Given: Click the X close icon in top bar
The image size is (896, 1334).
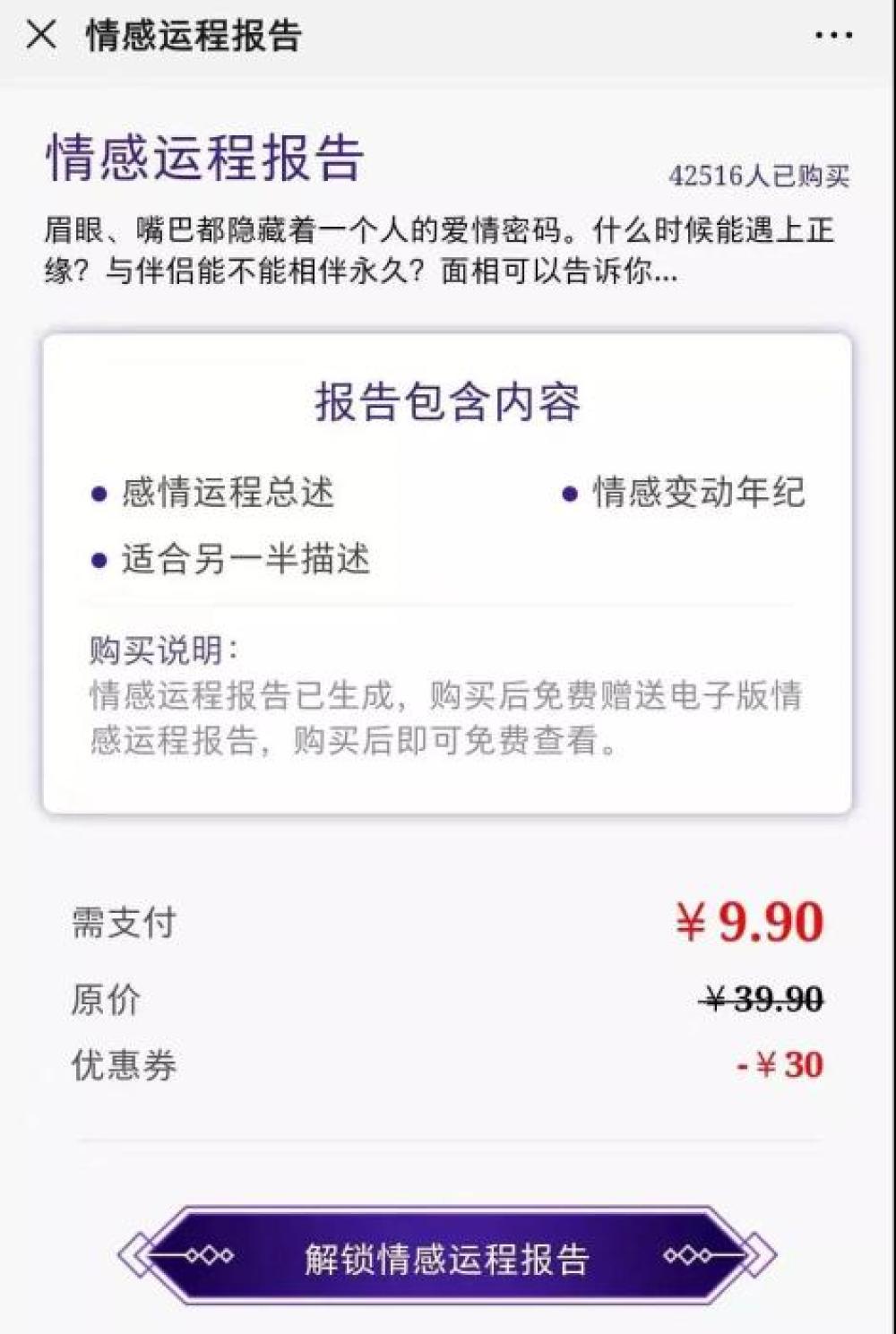Looking at the screenshot, I should 40,36.
